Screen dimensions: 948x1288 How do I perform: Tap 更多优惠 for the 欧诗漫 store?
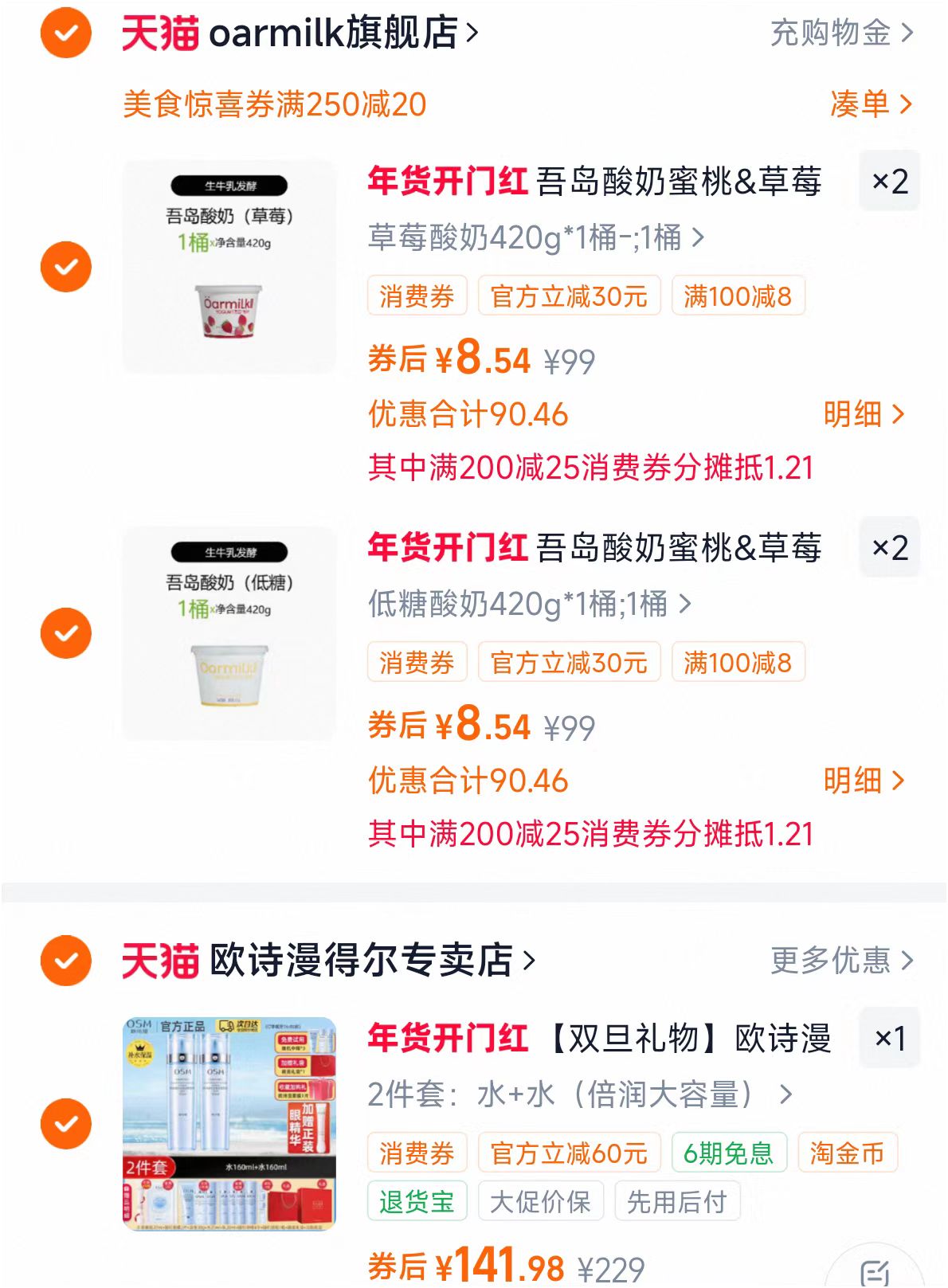pos(841,961)
